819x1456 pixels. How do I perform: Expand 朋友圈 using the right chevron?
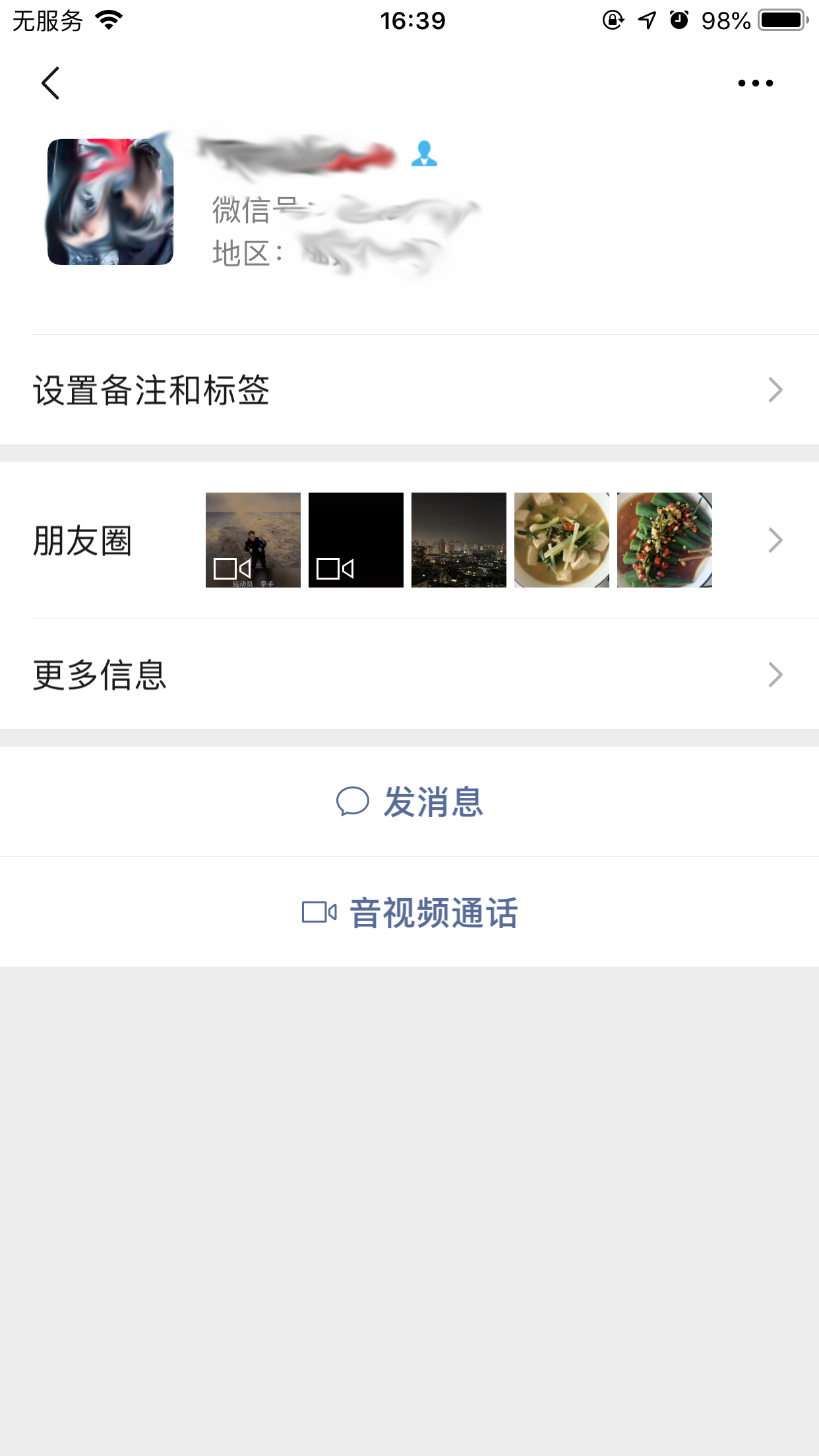775,540
